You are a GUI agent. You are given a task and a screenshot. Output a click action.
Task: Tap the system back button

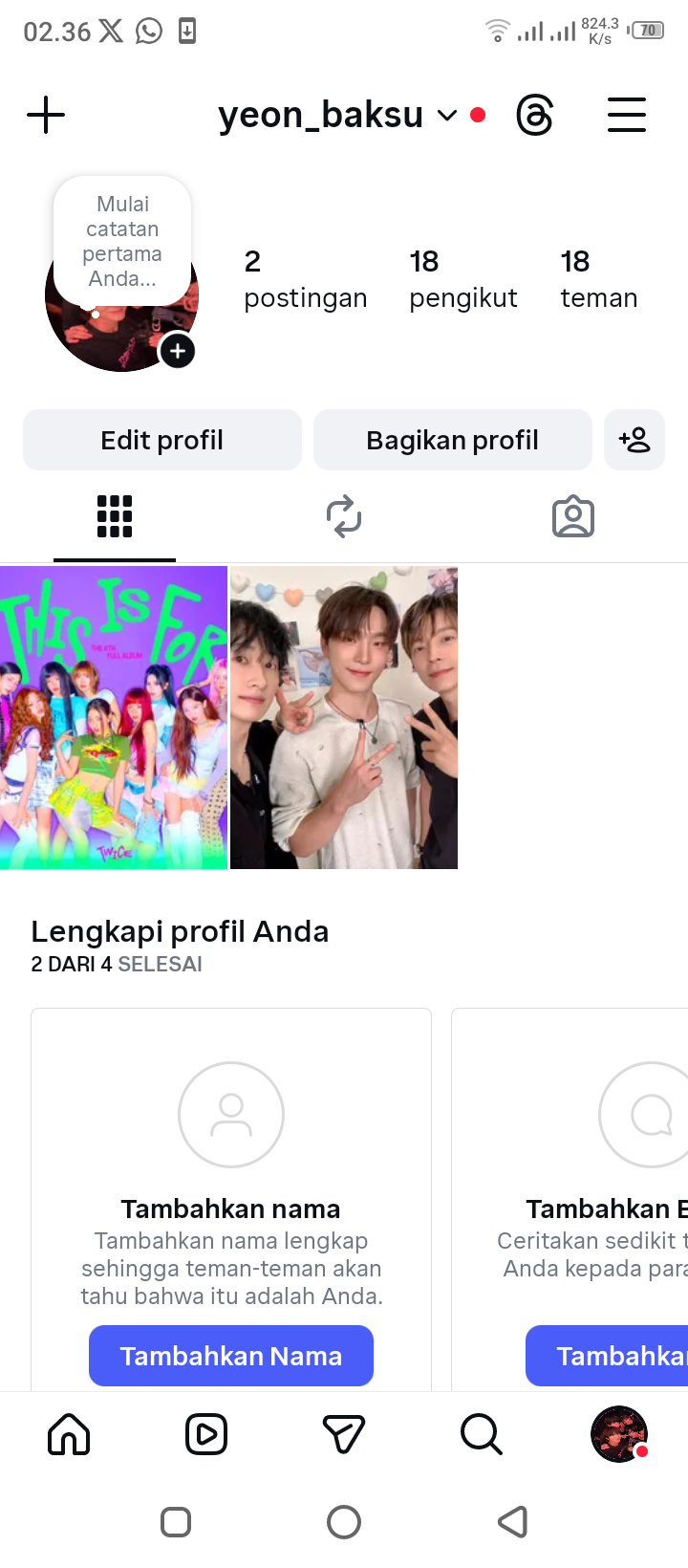pos(513,1521)
